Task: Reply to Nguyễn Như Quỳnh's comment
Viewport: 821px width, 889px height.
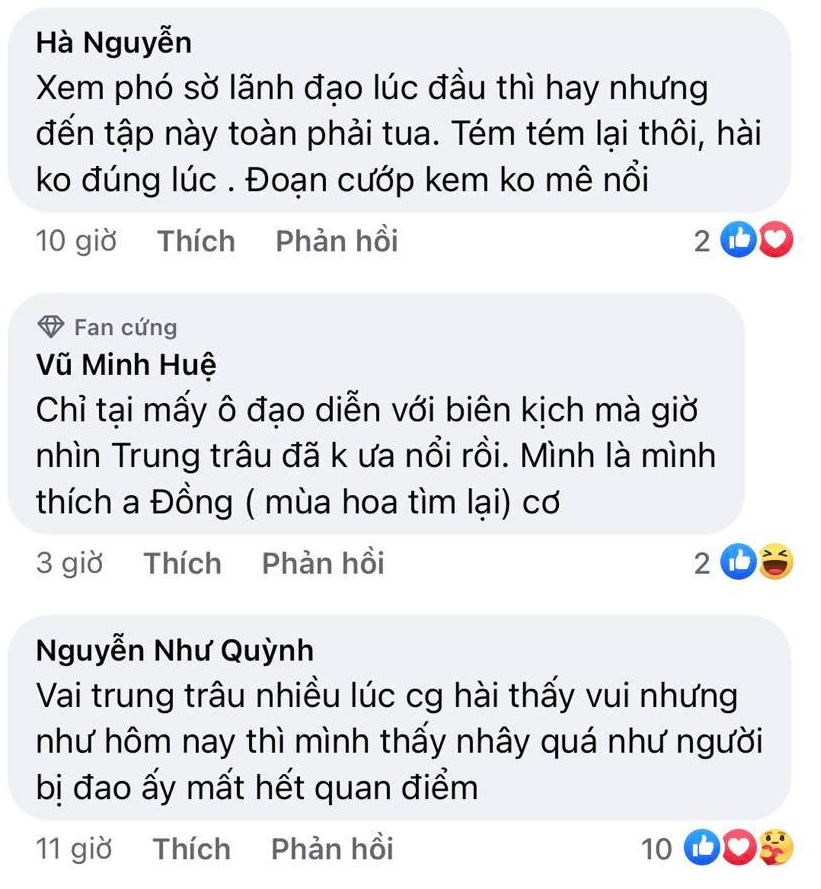Action: click(x=331, y=849)
